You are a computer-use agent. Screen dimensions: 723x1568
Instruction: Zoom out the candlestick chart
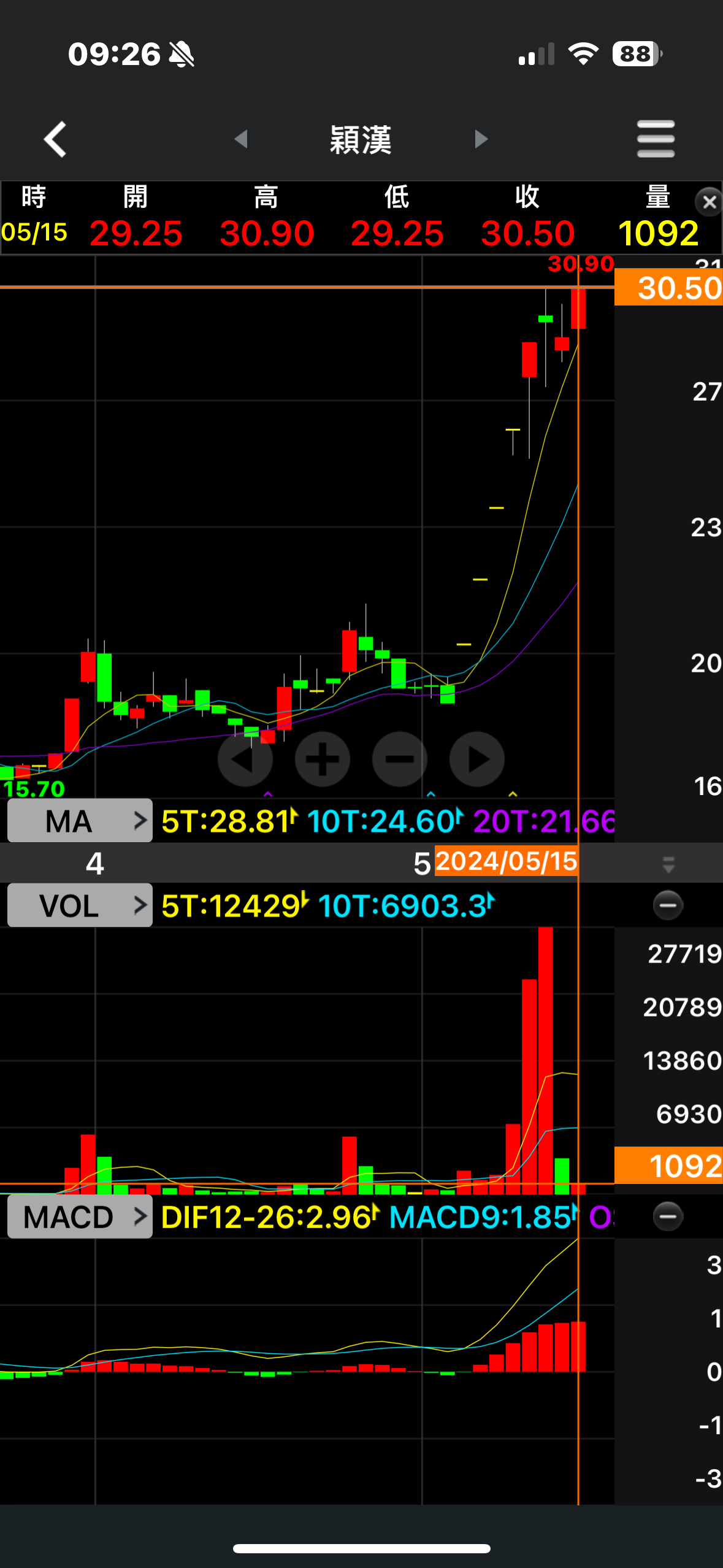click(400, 759)
